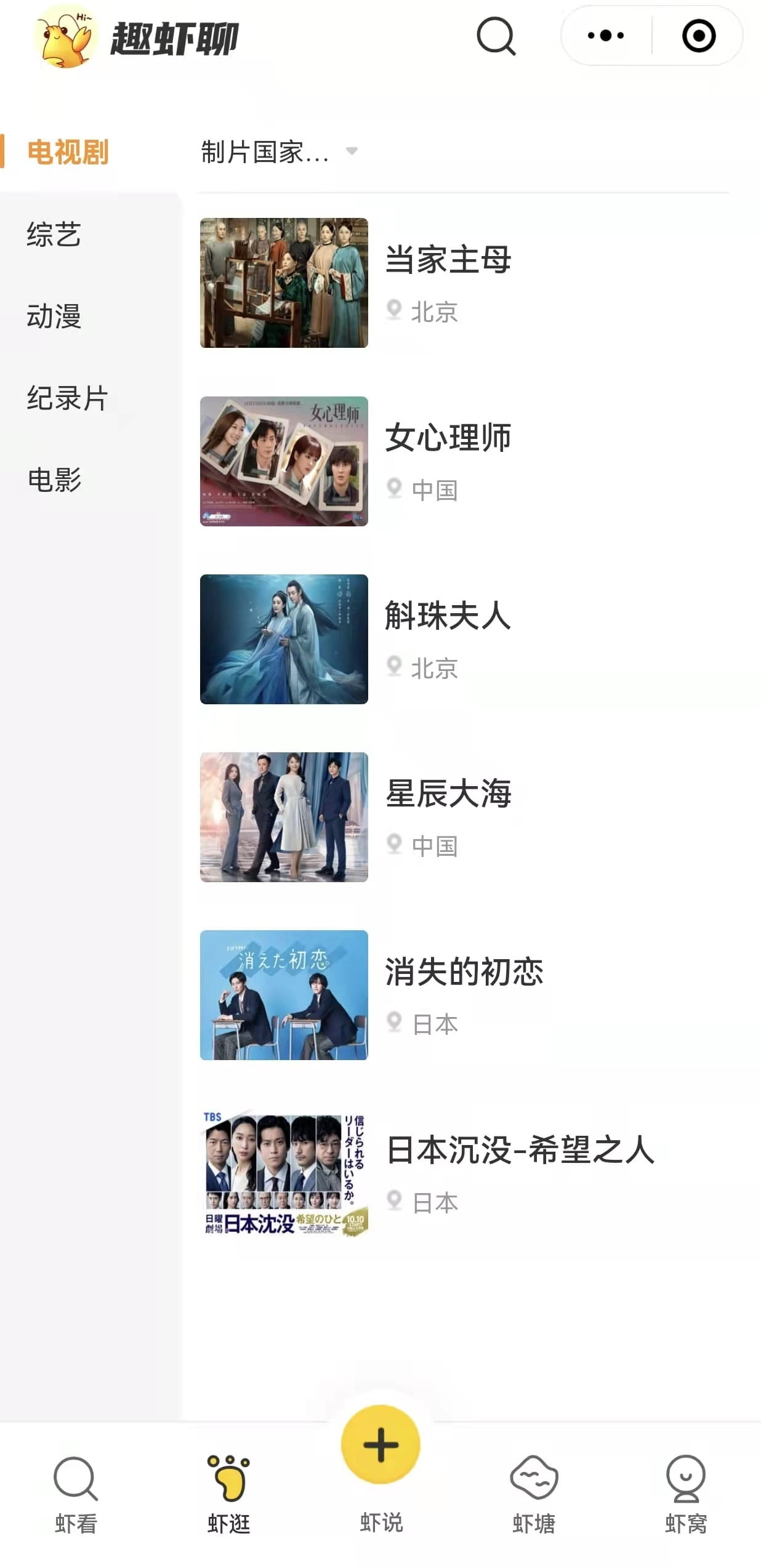Tap the 虾逛 tab
Viewport: 761px width, 1568px height.
[228, 1490]
